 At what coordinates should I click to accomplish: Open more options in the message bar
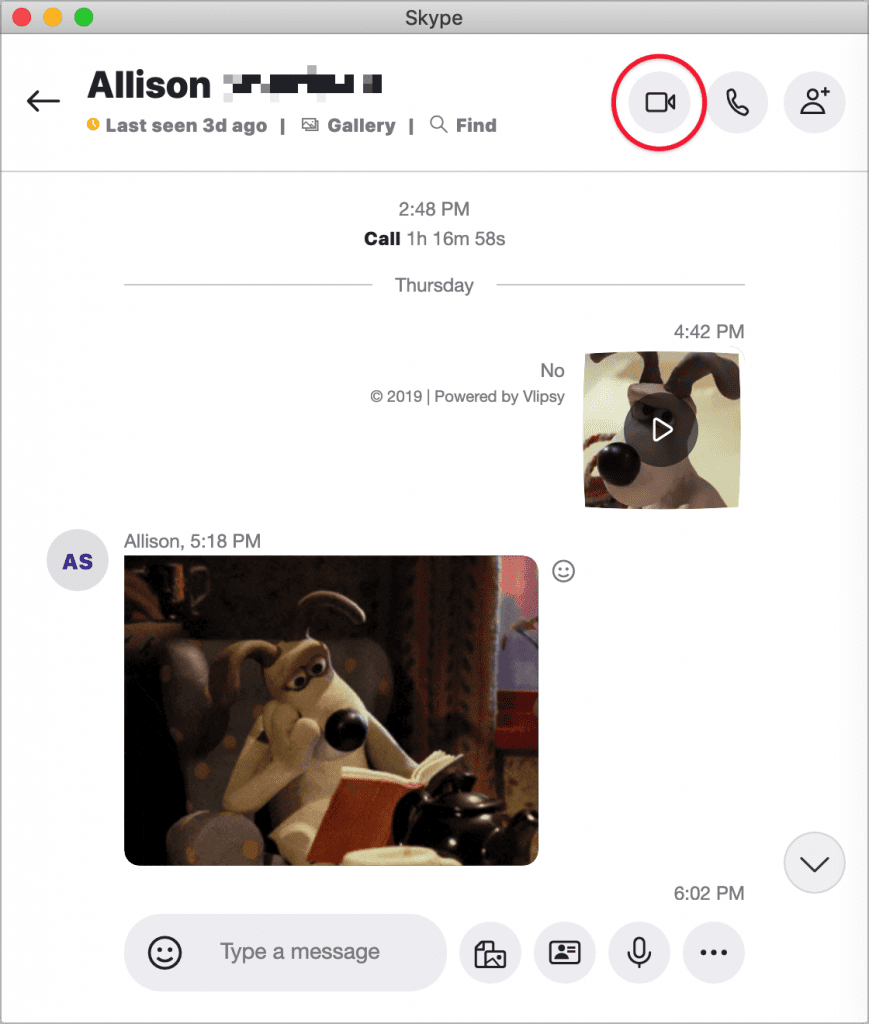(x=714, y=953)
